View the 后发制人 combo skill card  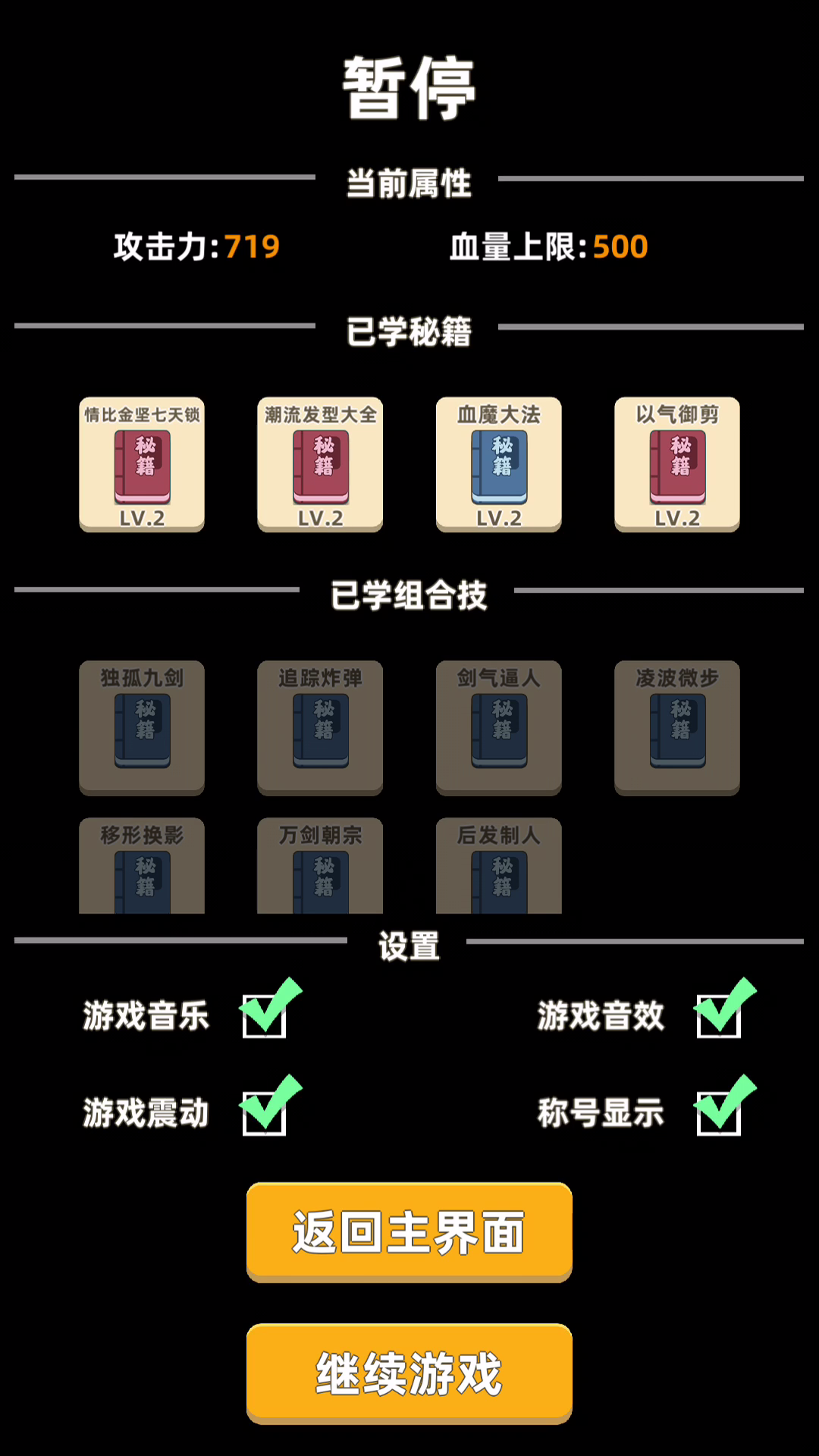coord(499,865)
